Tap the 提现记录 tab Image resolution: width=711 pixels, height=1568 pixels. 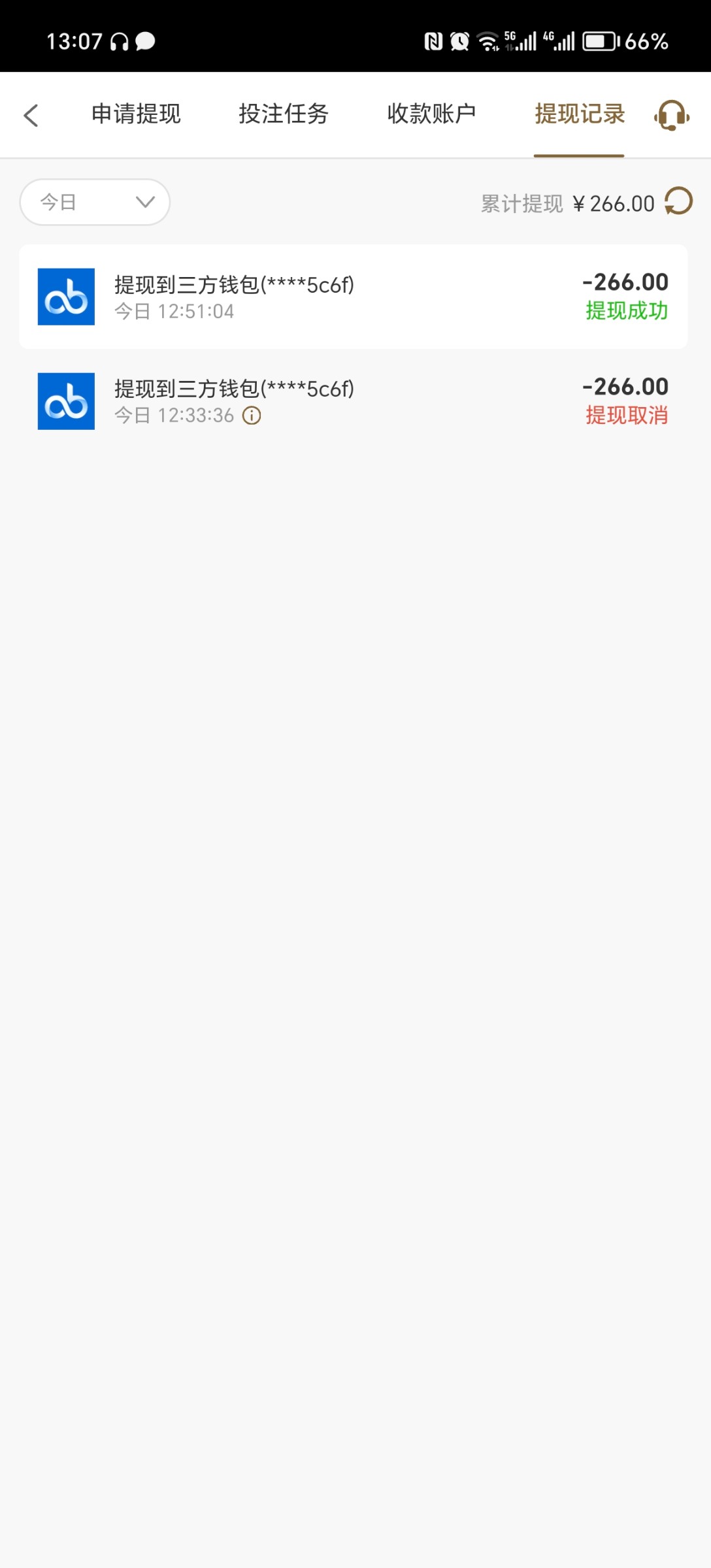click(580, 114)
